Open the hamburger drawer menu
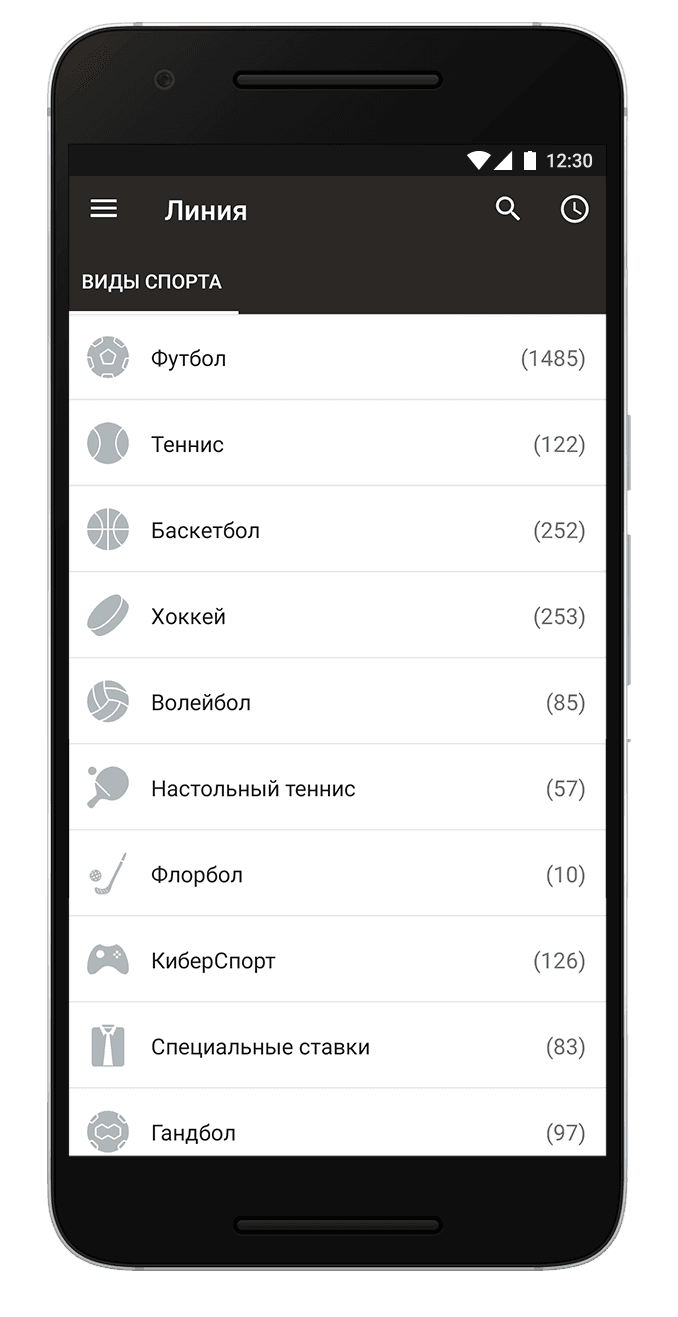 [104, 209]
